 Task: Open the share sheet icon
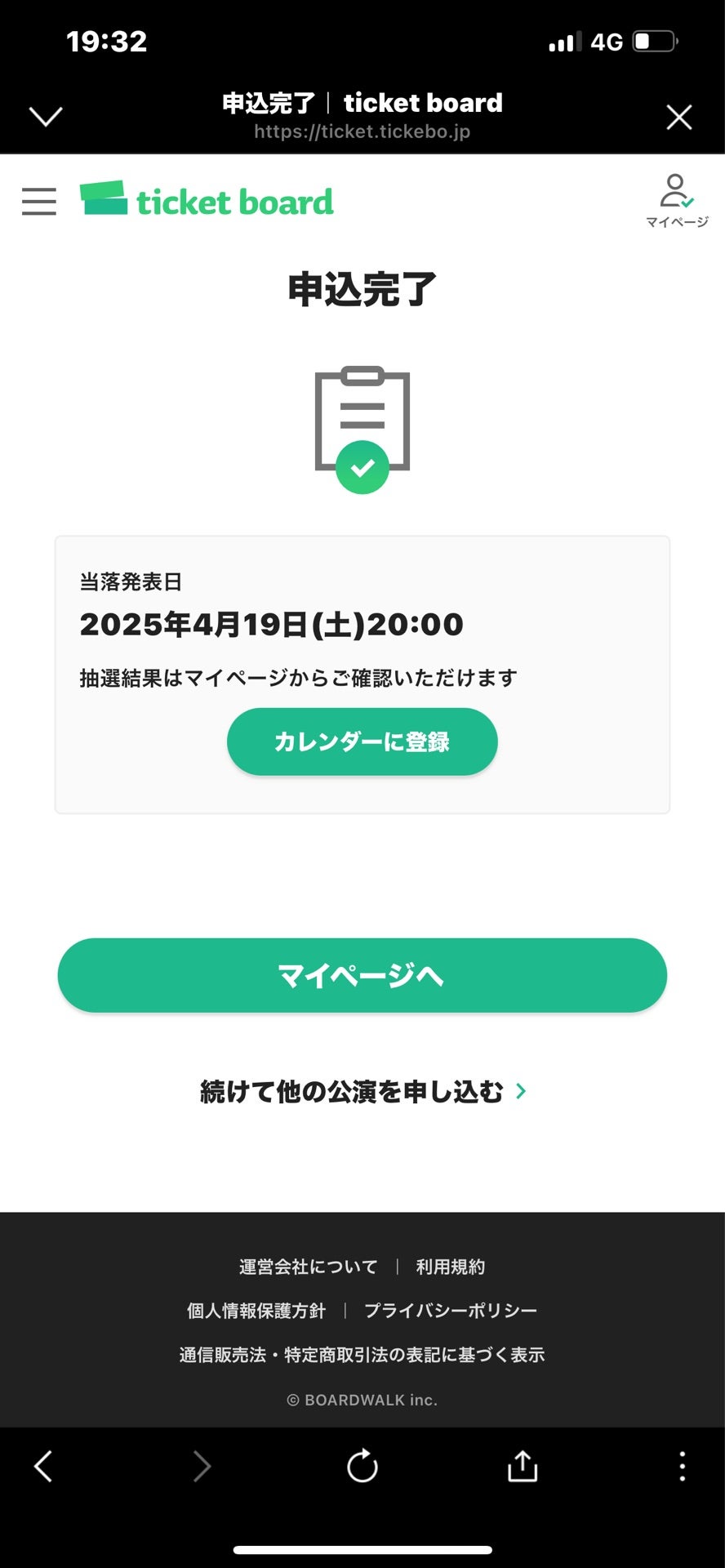pyautogui.click(x=523, y=1466)
